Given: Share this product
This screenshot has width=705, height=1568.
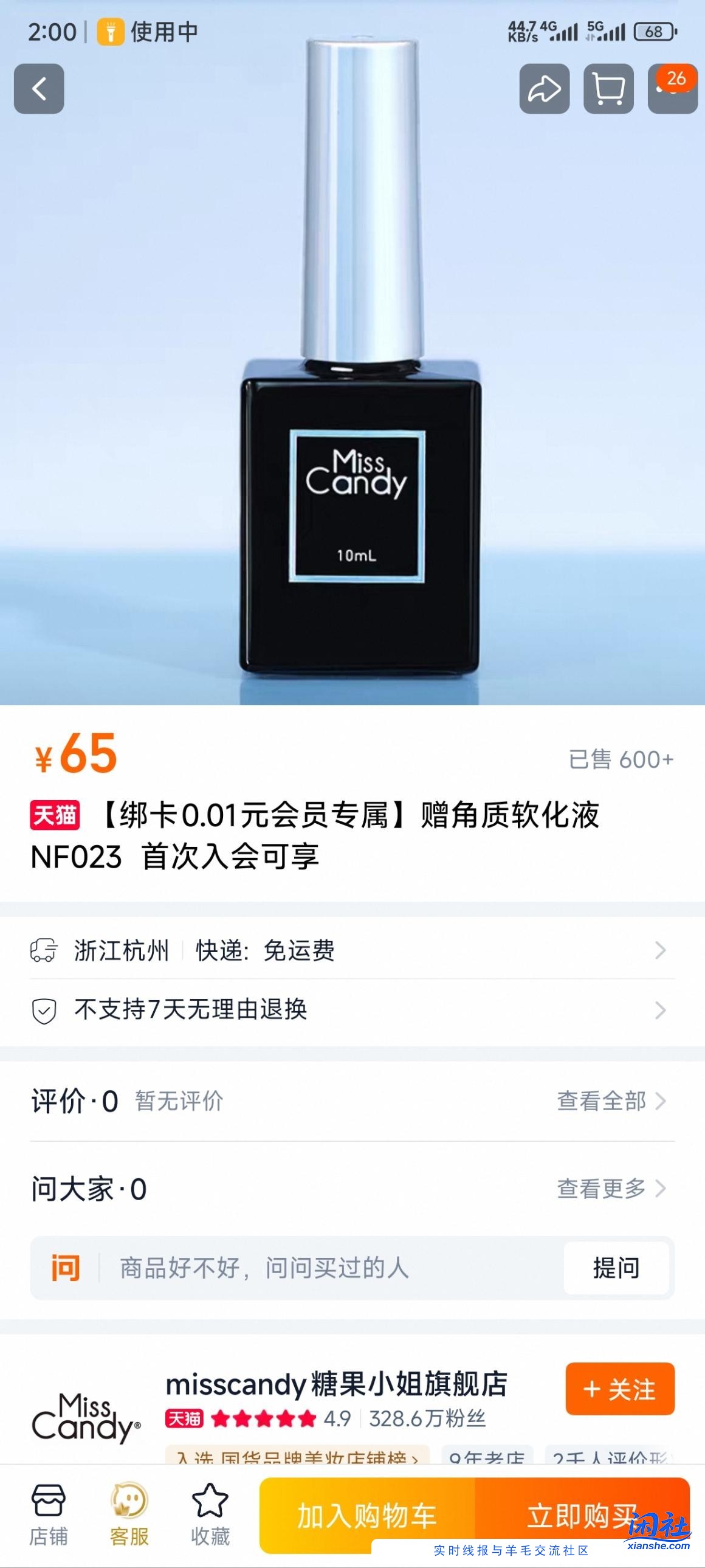Looking at the screenshot, I should coord(544,89).
